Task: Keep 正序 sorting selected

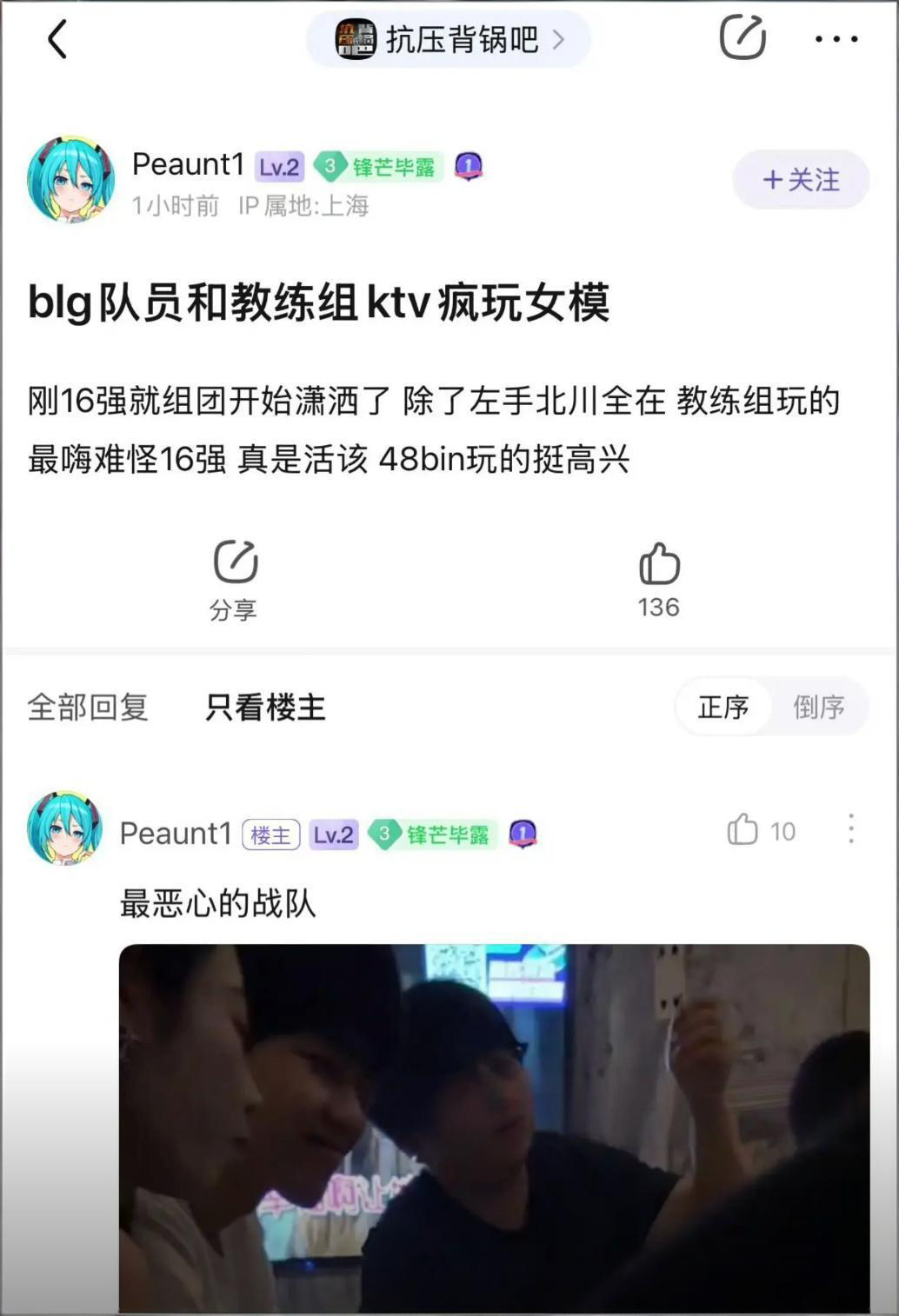Action: point(723,707)
